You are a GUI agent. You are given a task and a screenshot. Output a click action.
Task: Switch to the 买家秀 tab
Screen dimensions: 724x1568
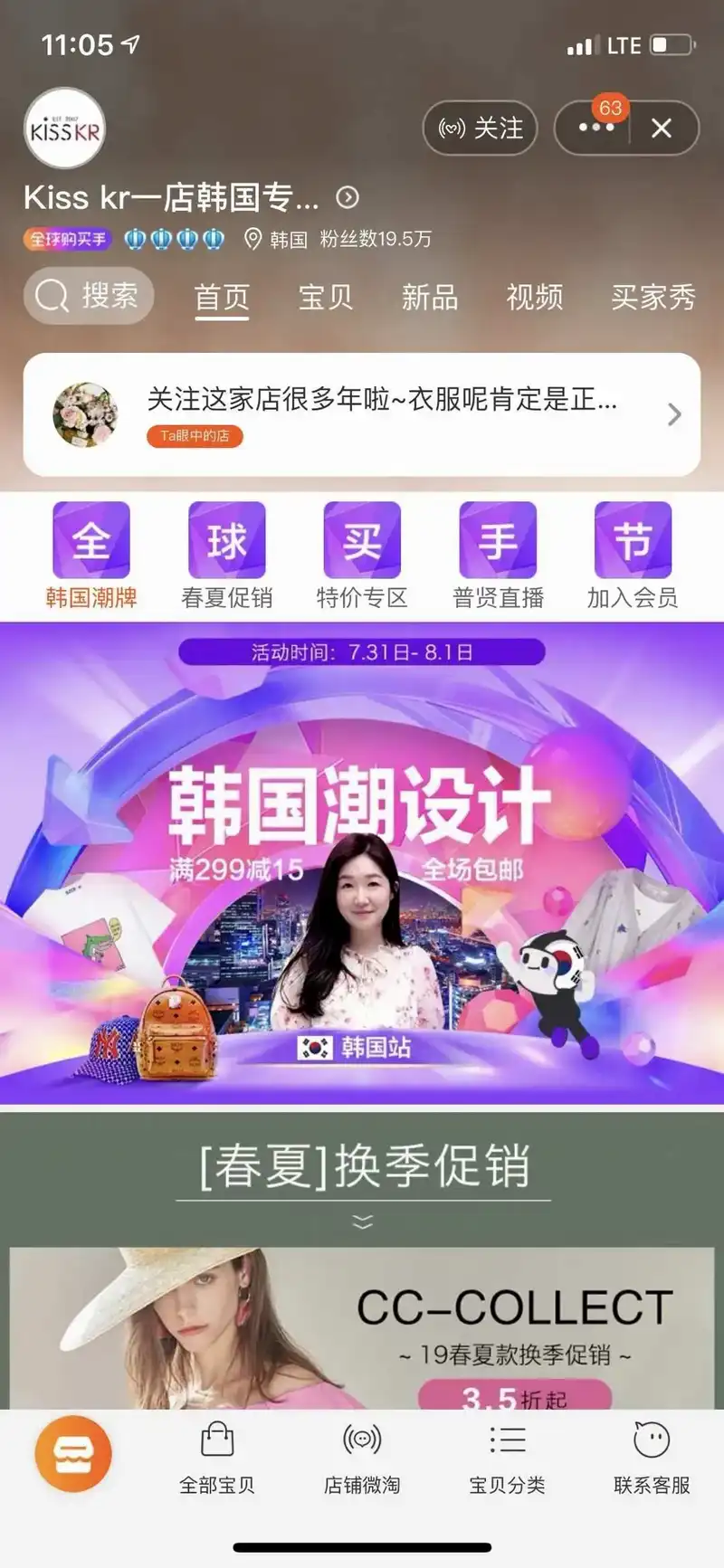(652, 297)
